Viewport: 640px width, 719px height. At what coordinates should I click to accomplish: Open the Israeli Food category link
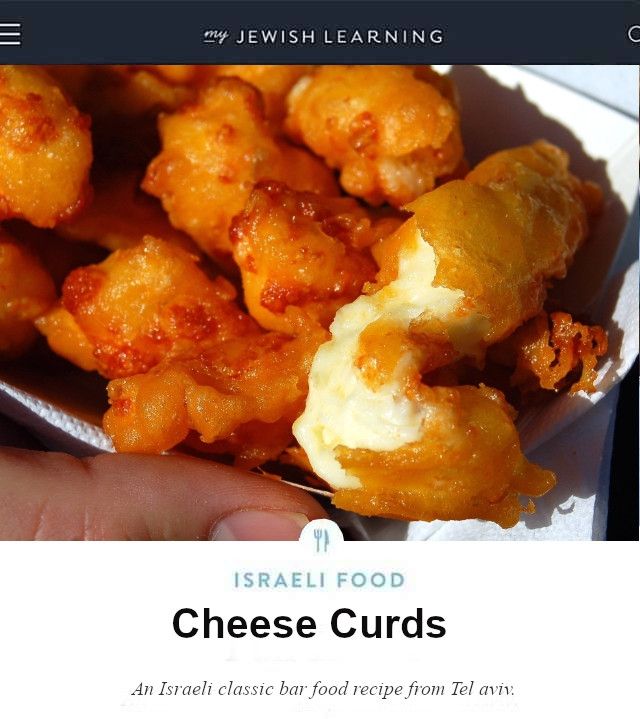coord(319,580)
